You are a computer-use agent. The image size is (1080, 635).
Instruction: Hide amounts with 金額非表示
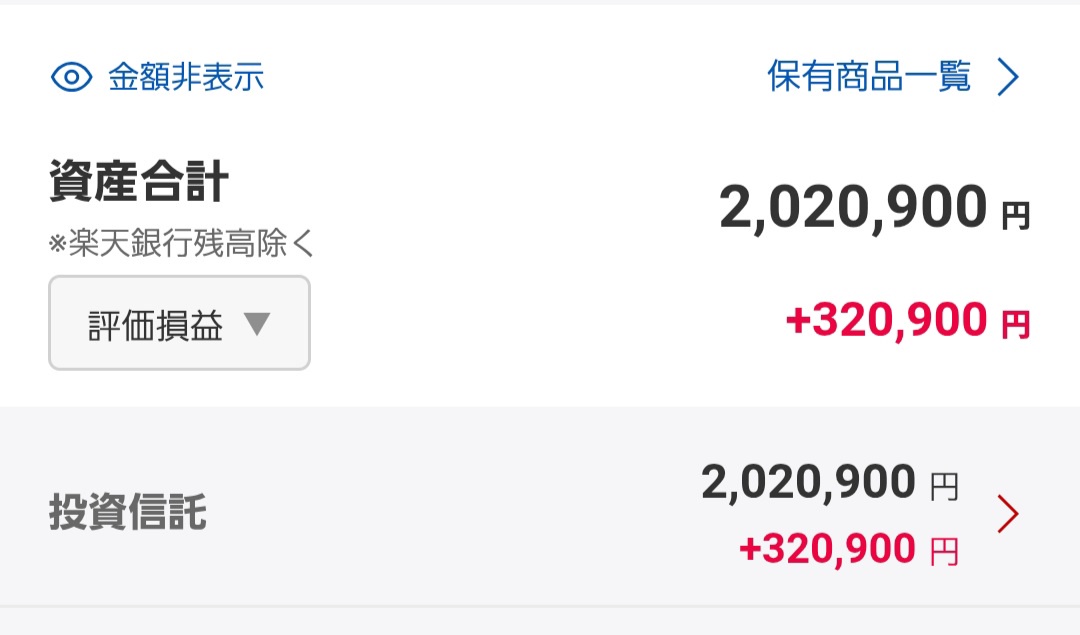click(x=158, y=77)
